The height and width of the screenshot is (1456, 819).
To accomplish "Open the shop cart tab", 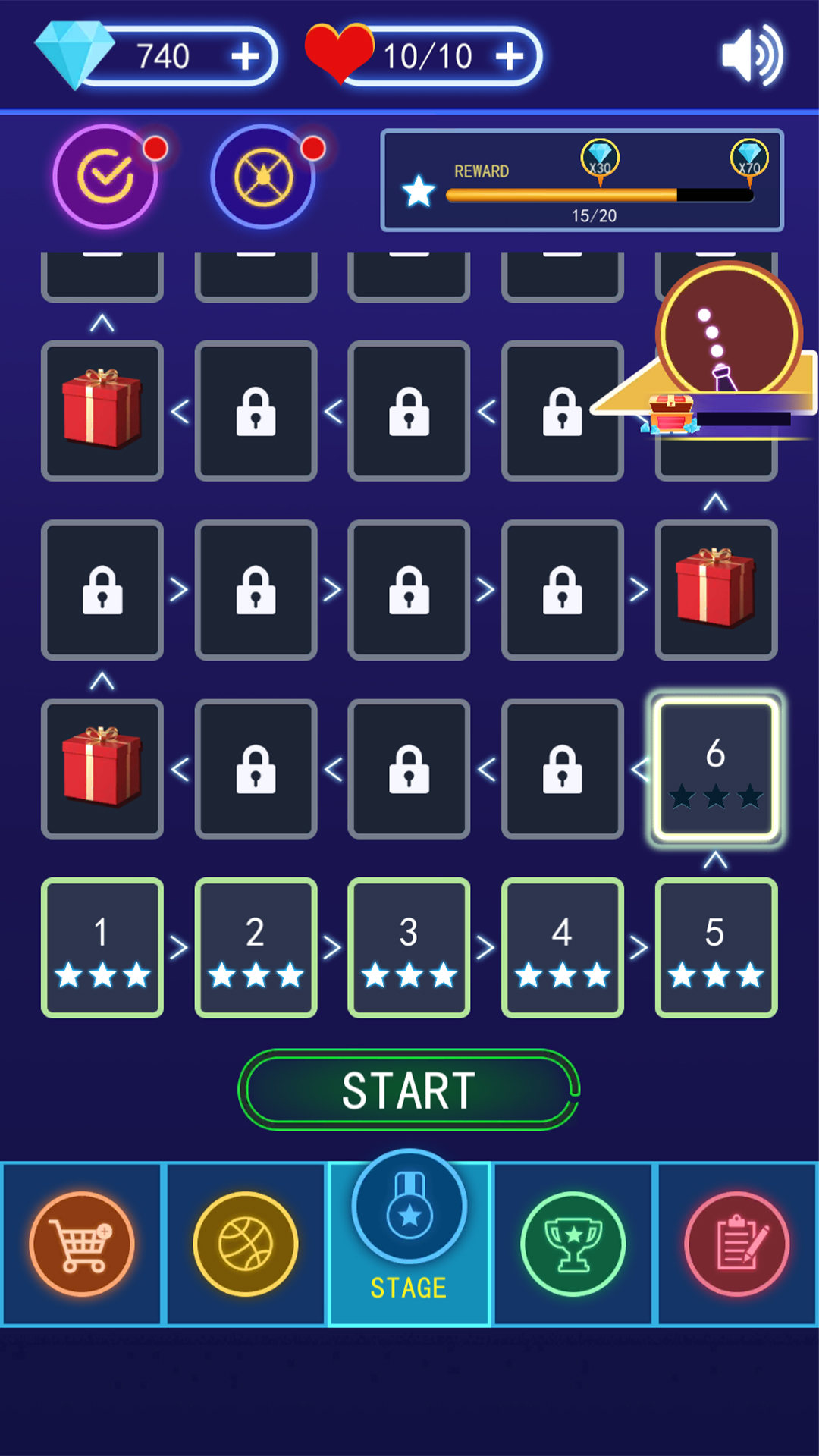I will coord(82,1244).
